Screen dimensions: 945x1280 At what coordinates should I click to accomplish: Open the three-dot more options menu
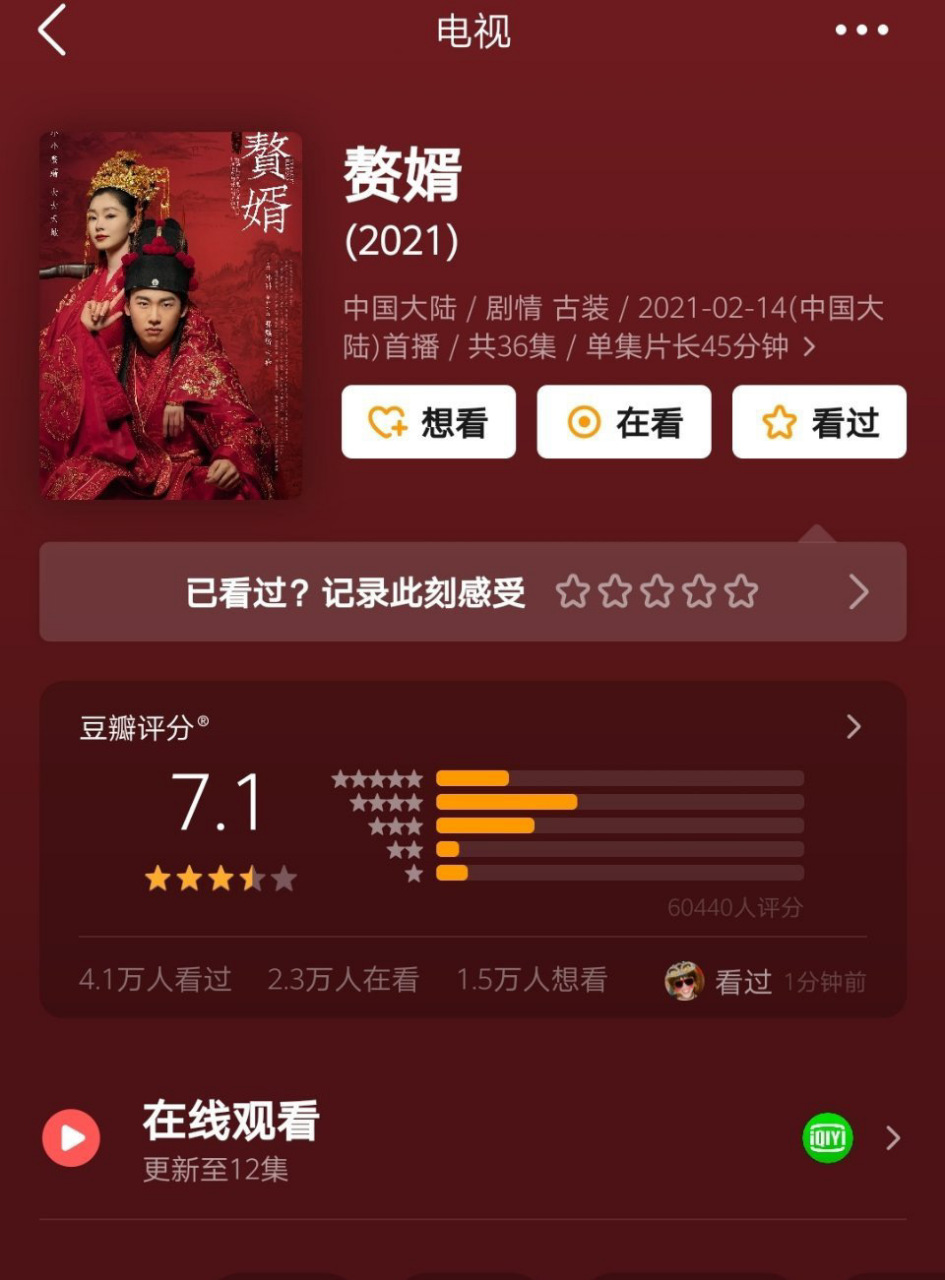(859, 30)
